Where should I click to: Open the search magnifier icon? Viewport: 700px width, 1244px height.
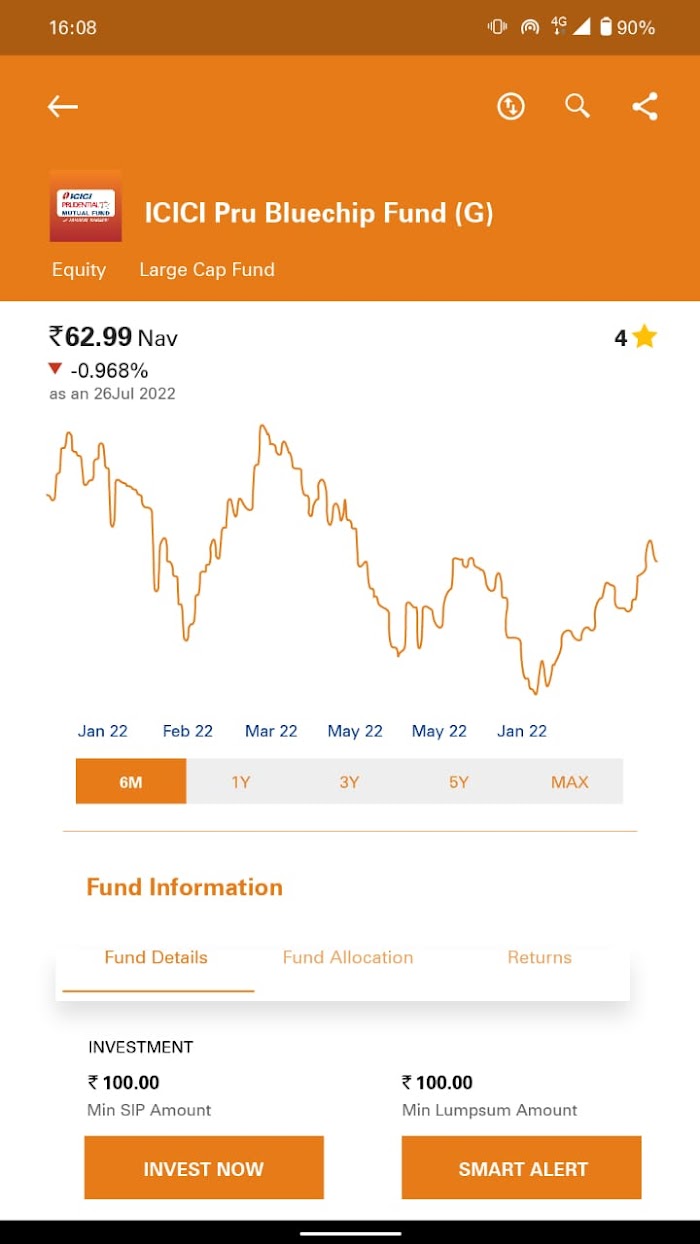coord(578,106)
